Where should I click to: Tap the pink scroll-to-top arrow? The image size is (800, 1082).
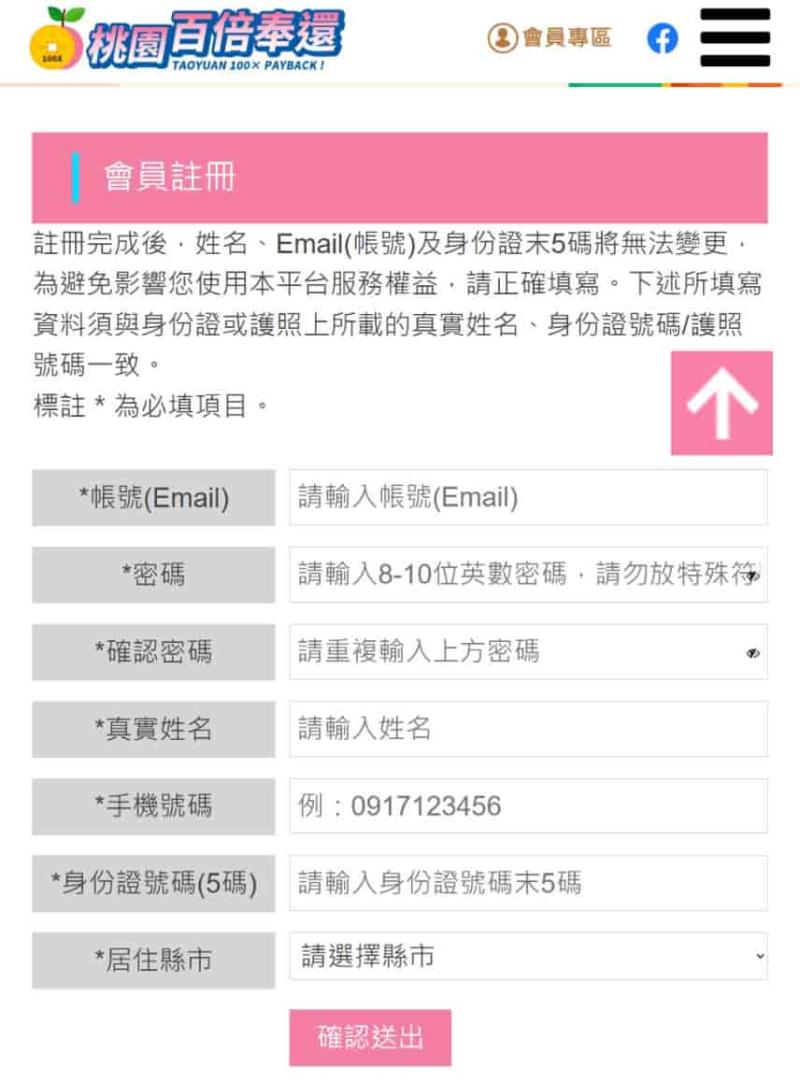coord(721,403)
